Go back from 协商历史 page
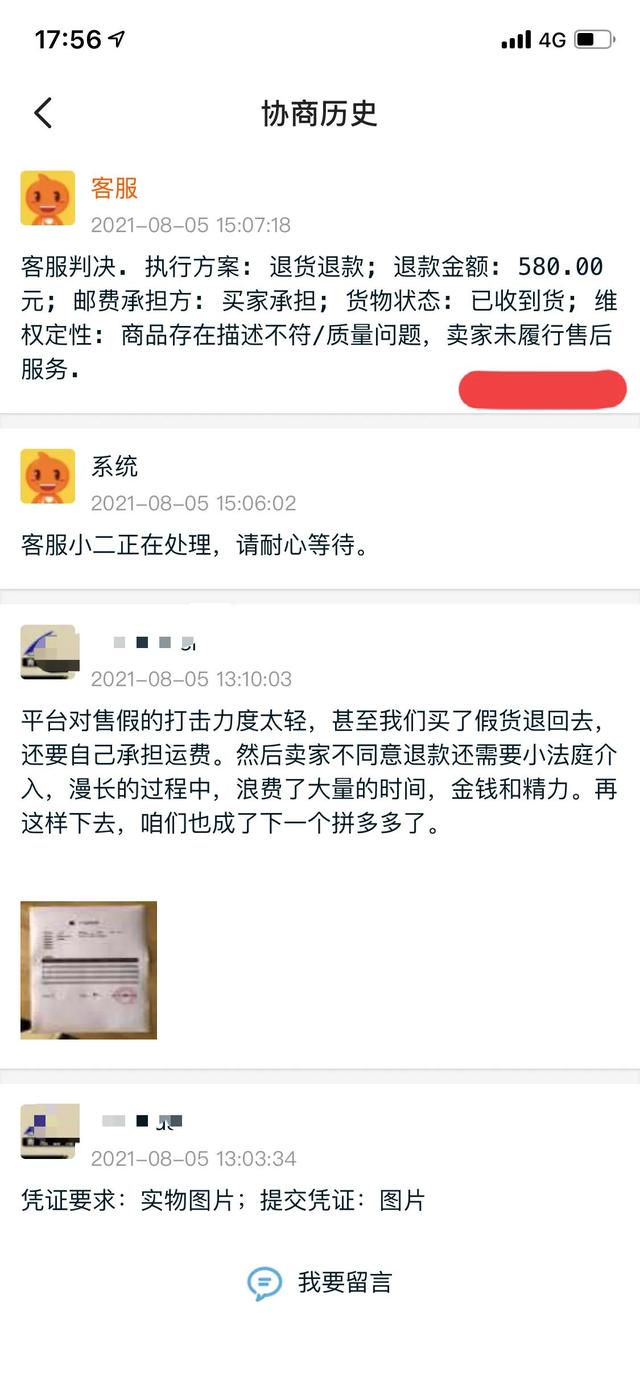The height and width of the screenshot is (1386, 640). [42, 113]
